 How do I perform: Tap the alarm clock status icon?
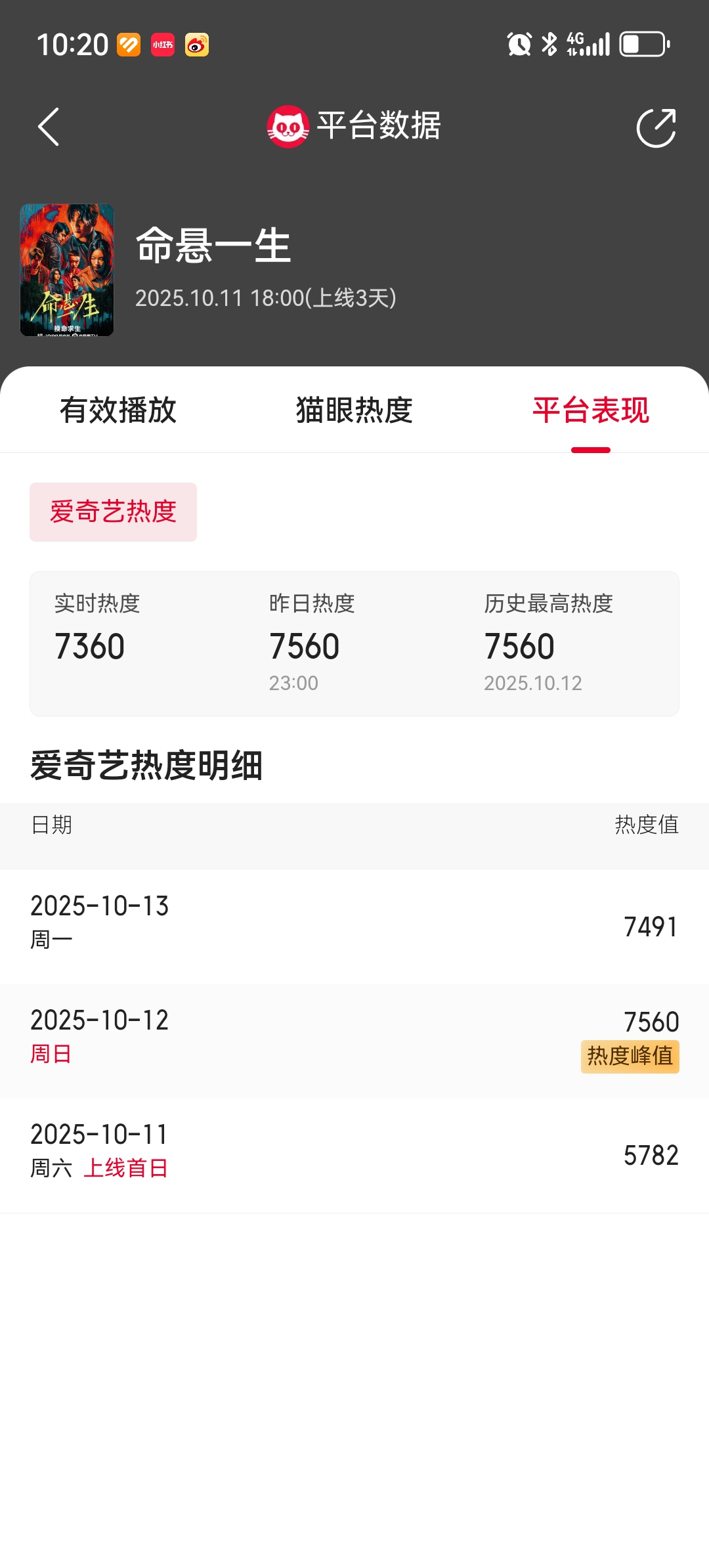click(518, 43)
